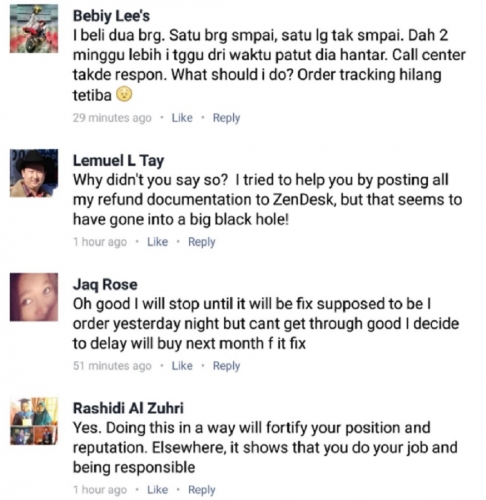This screenshot has width=486, height=500.
Task: Open Bebiy Lee's profile picture
Action: [x=34, y=29]
